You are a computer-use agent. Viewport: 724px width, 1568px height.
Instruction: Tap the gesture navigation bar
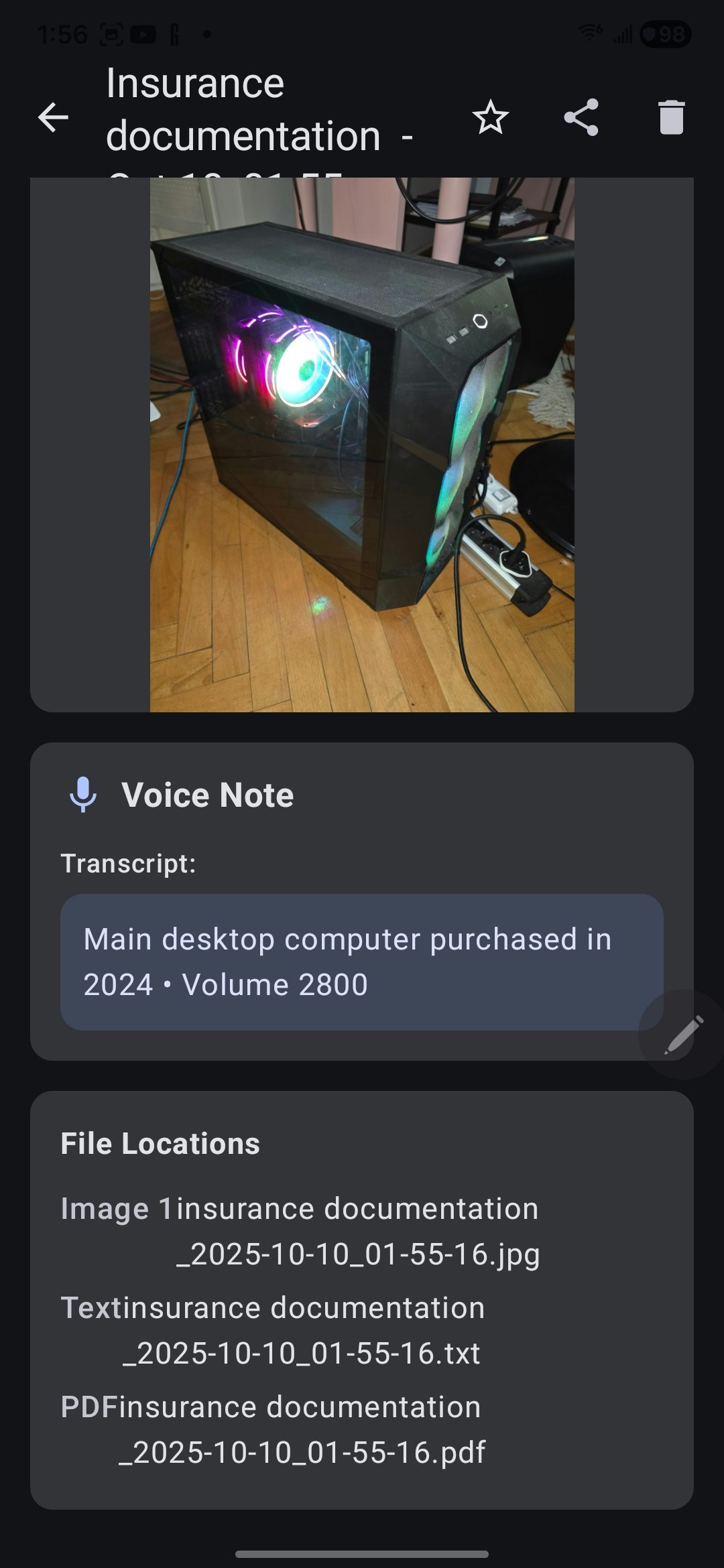tap(362, 1554)
